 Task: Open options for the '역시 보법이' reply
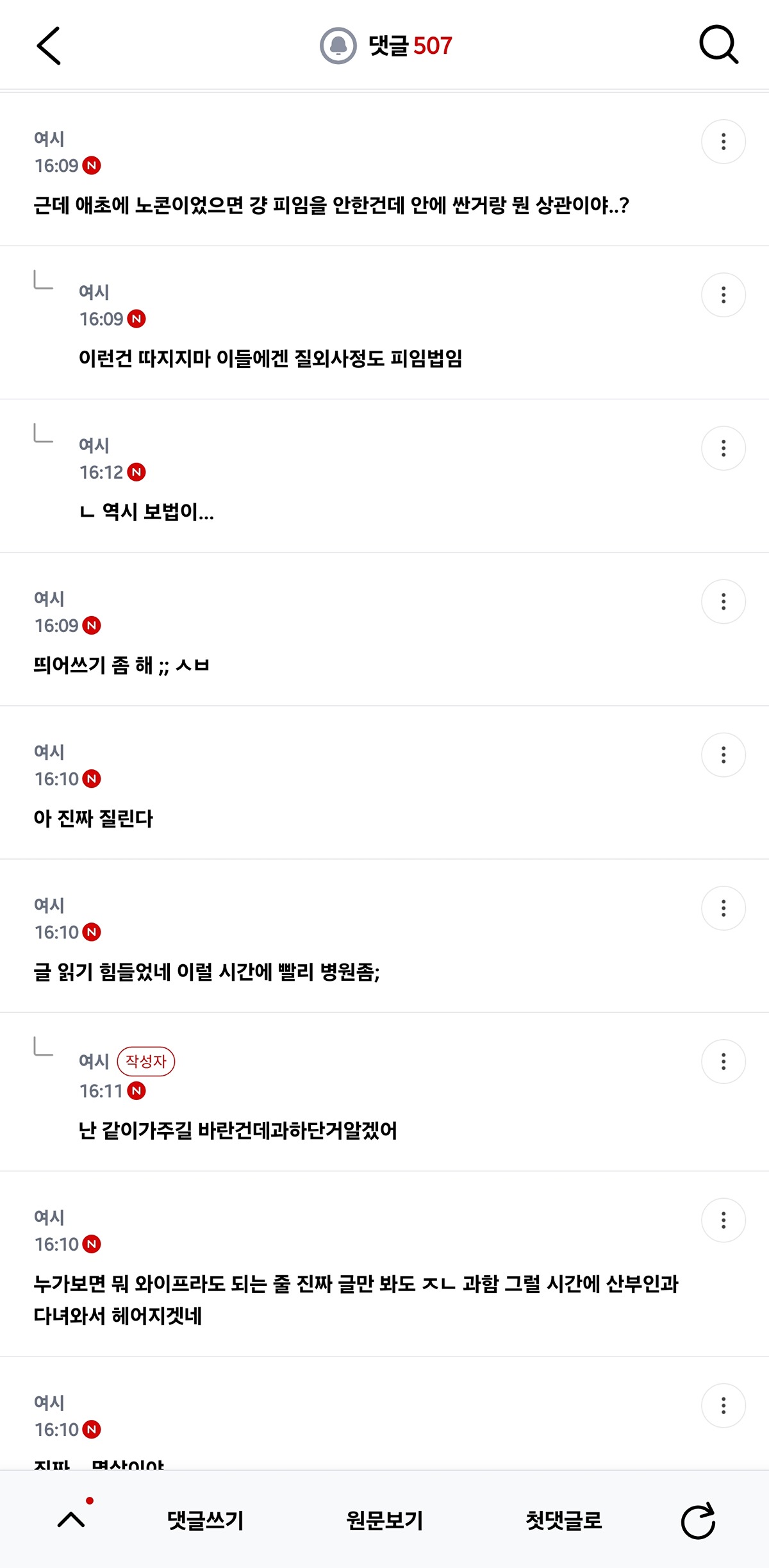pyautogui.click(x=724, y=448)
